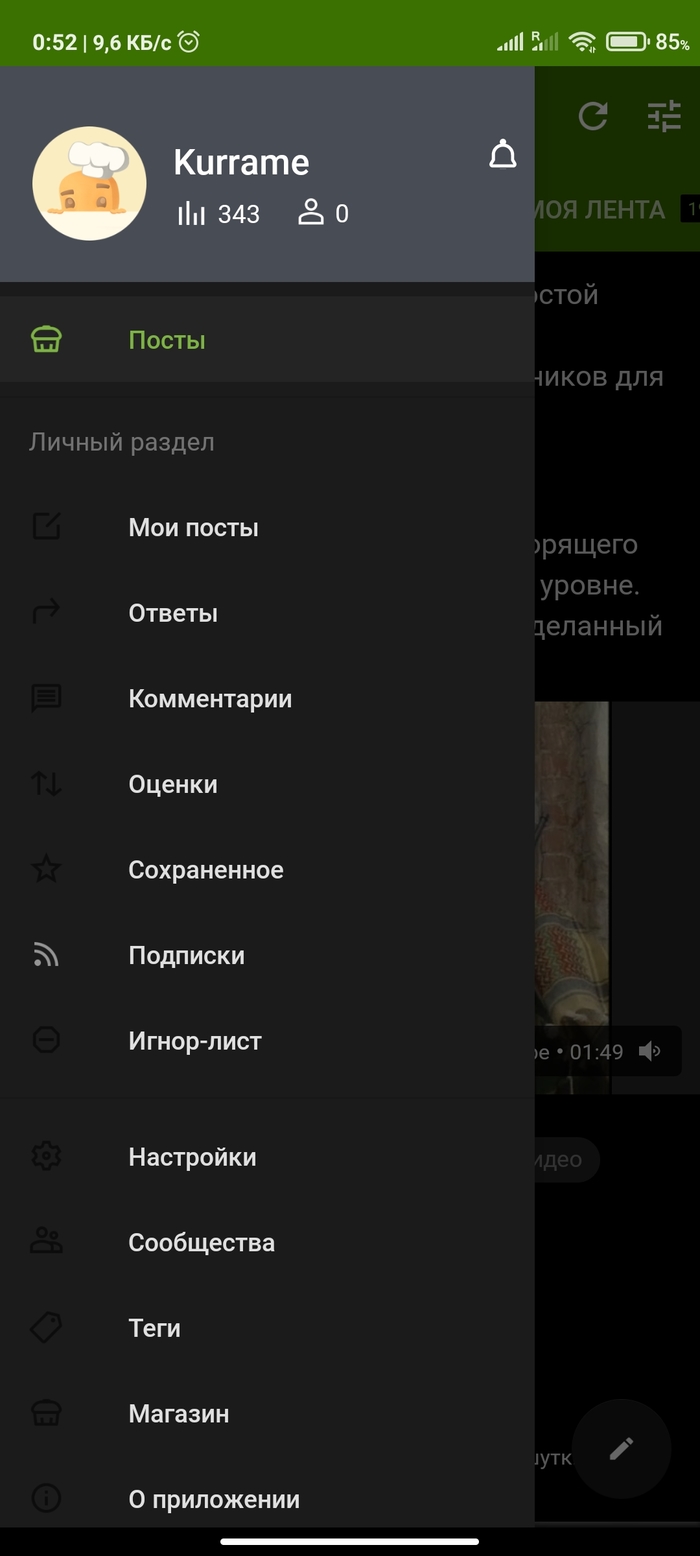
Task: Visit Магазин
Action: pos(178,1414)
